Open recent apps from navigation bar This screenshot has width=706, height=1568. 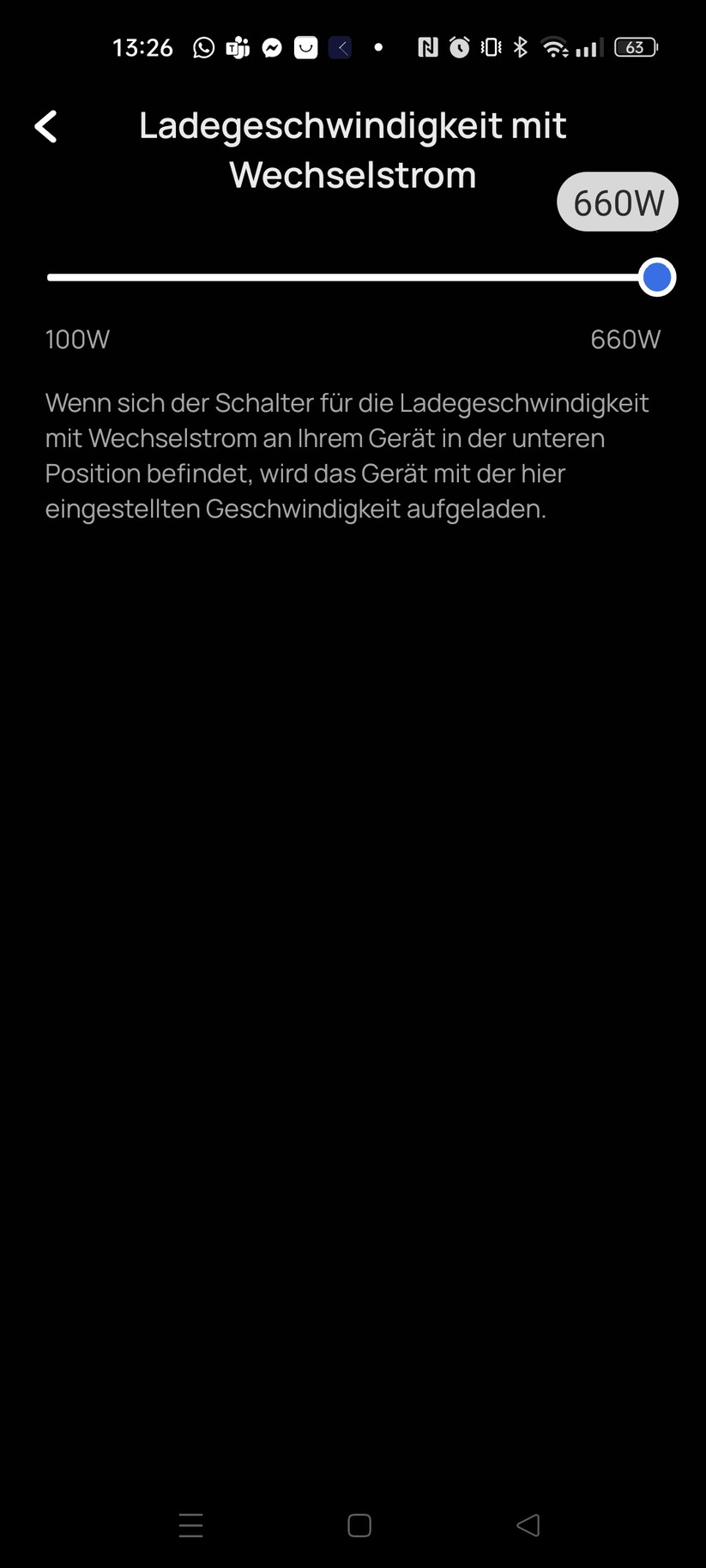pos(190,1525)
